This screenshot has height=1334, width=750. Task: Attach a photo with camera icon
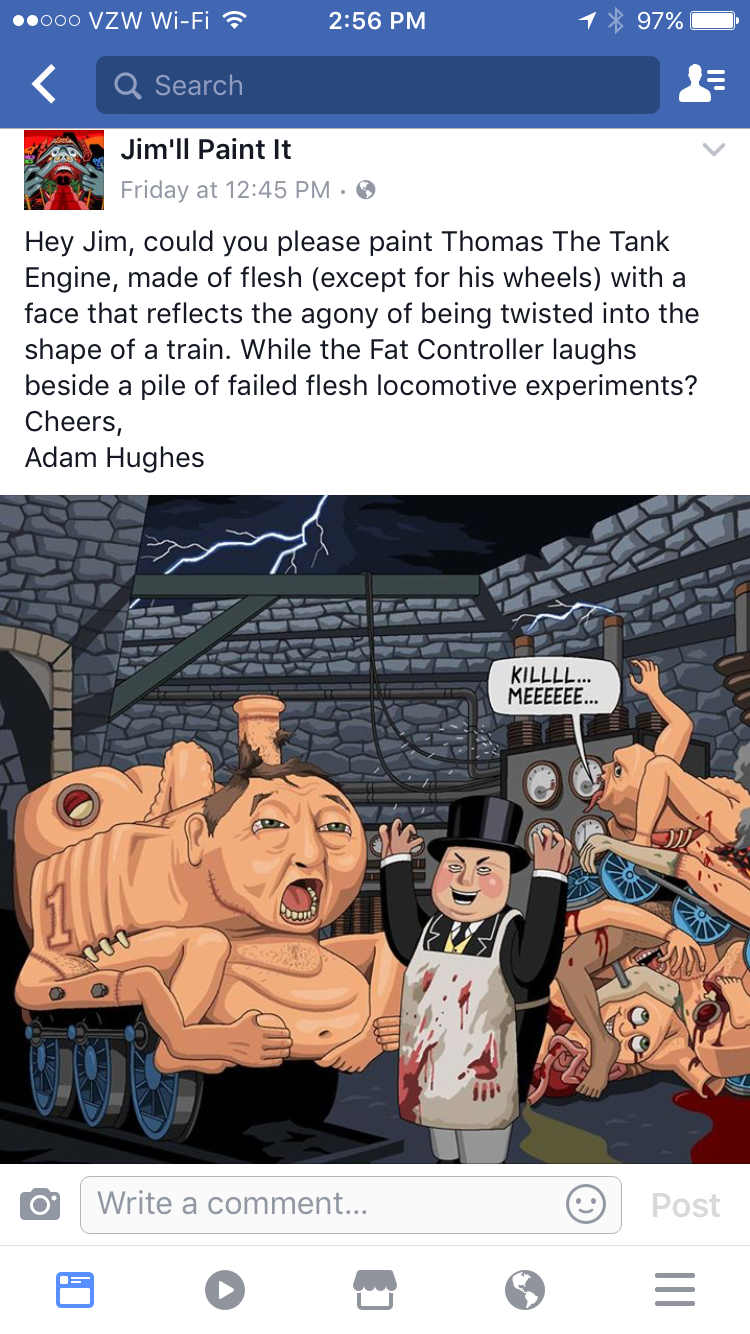pos(40,1204)
